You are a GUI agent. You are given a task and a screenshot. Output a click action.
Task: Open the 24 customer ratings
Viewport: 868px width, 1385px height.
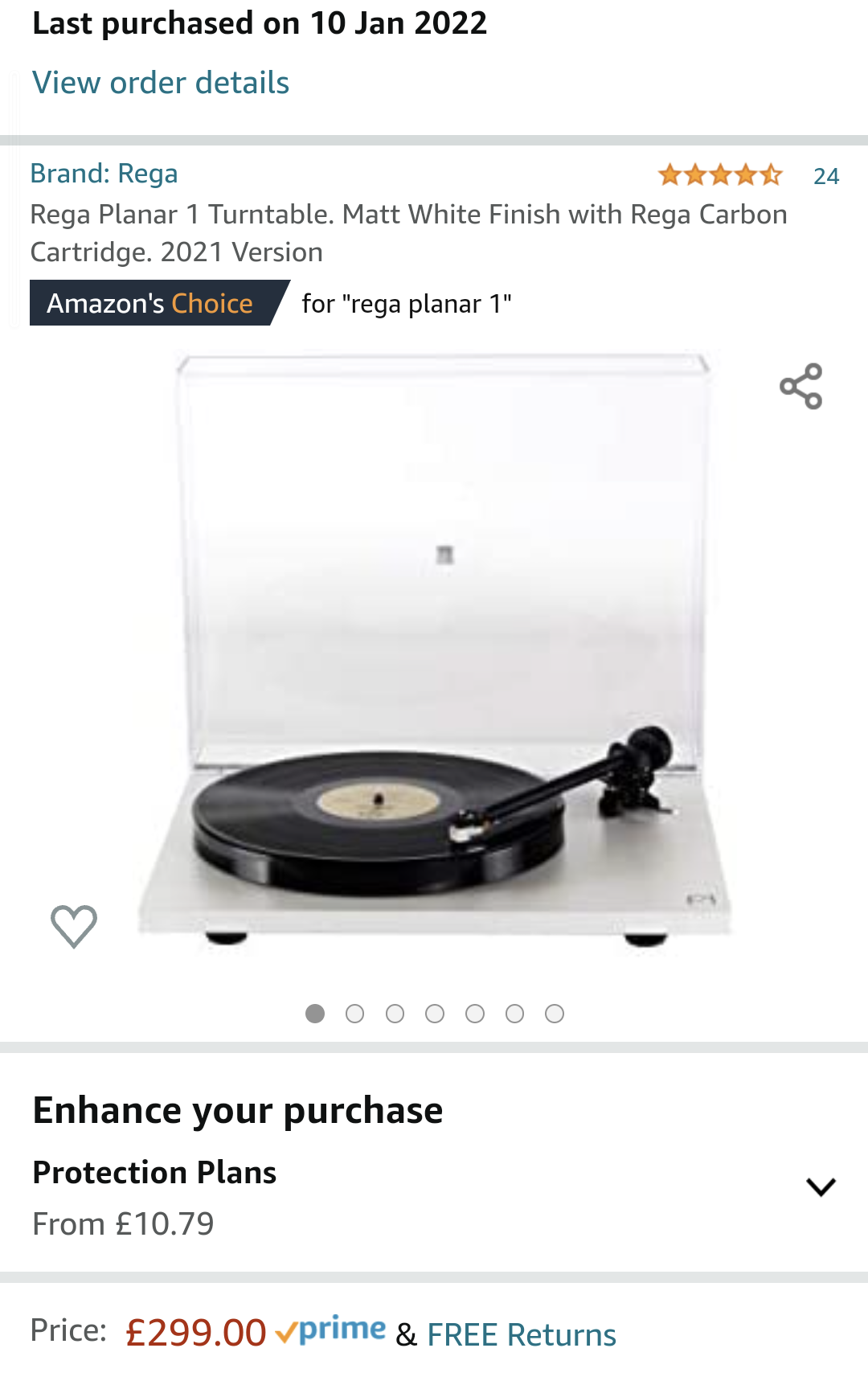[x=825, y=176]
